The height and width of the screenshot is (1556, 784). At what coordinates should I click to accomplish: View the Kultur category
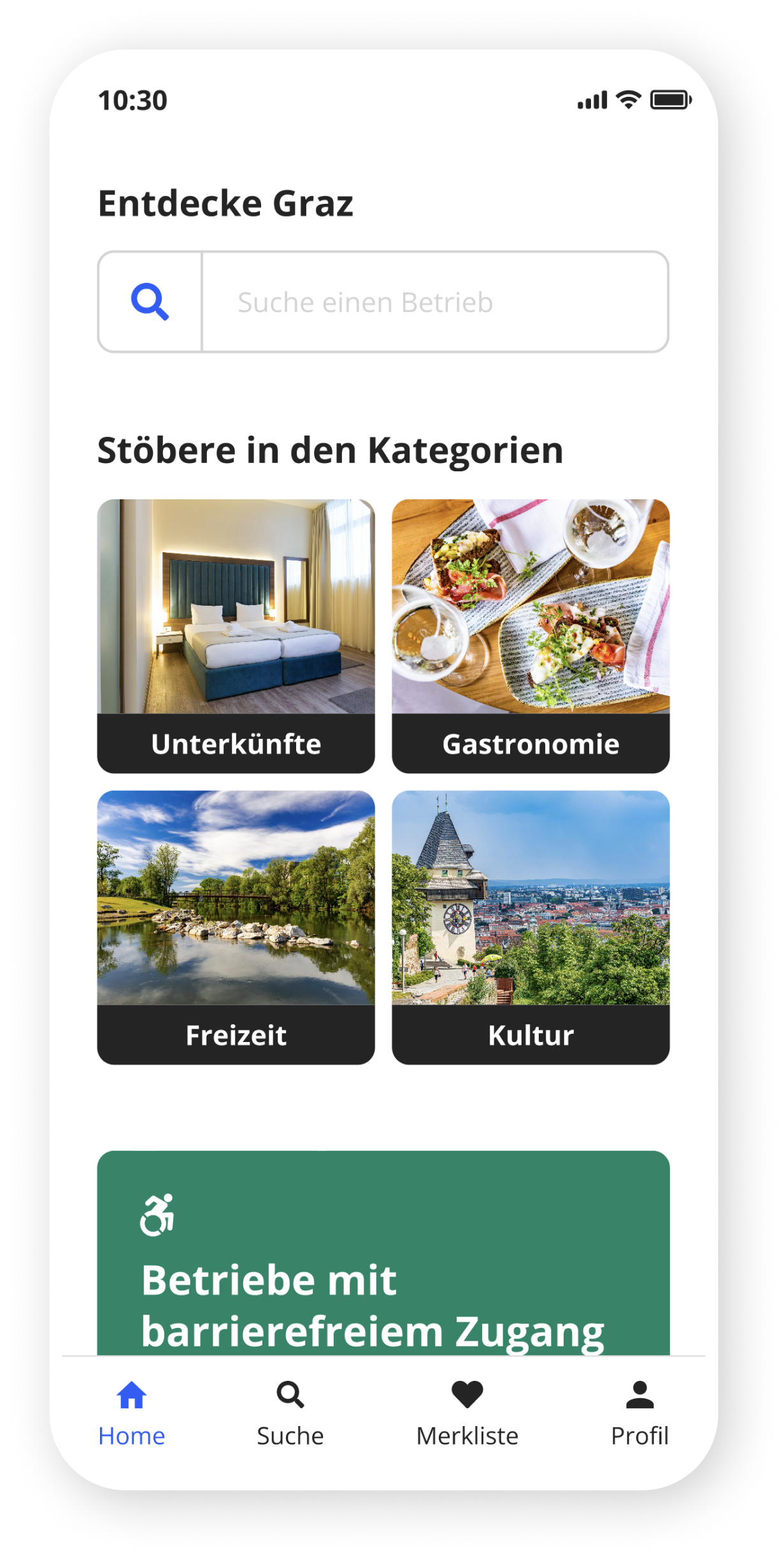(531, 927)
